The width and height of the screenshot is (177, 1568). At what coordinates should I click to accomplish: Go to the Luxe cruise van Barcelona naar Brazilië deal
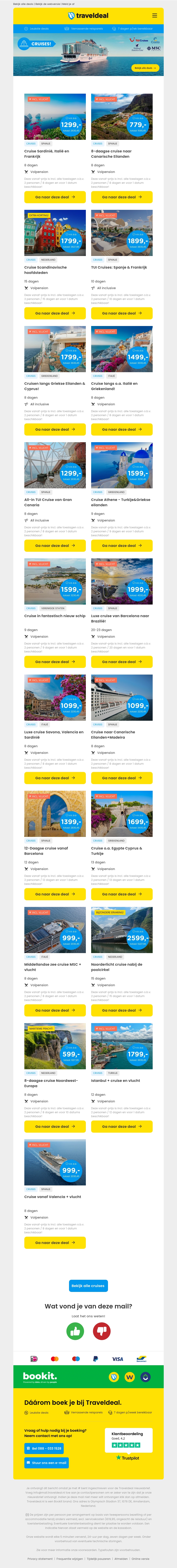121,662
